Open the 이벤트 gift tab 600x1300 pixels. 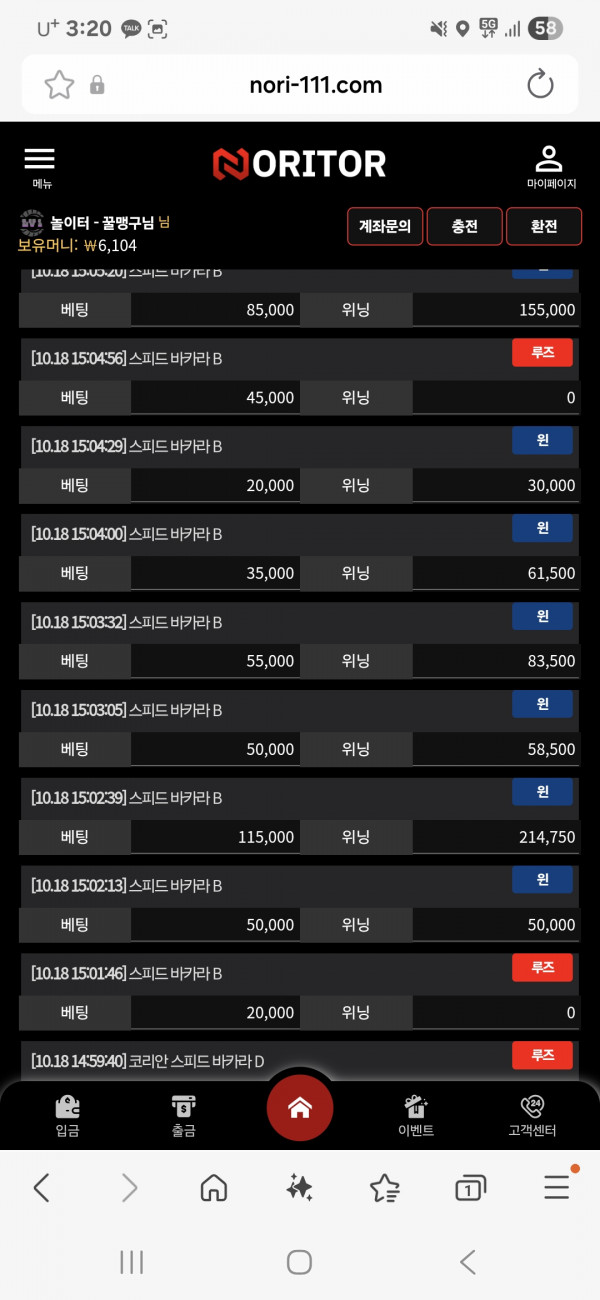click(416, 1115)
